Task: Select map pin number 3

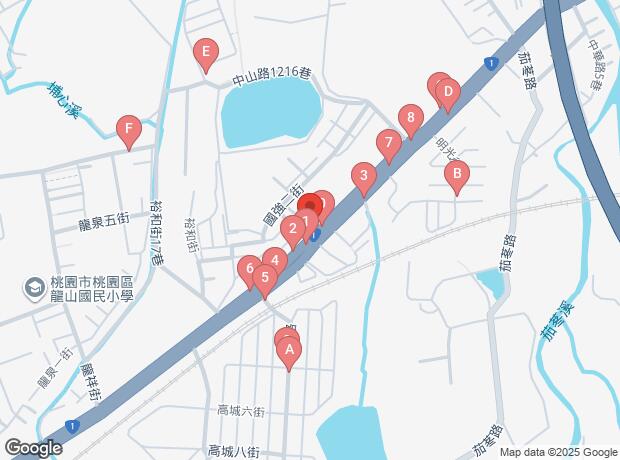Action: (363, 178)
